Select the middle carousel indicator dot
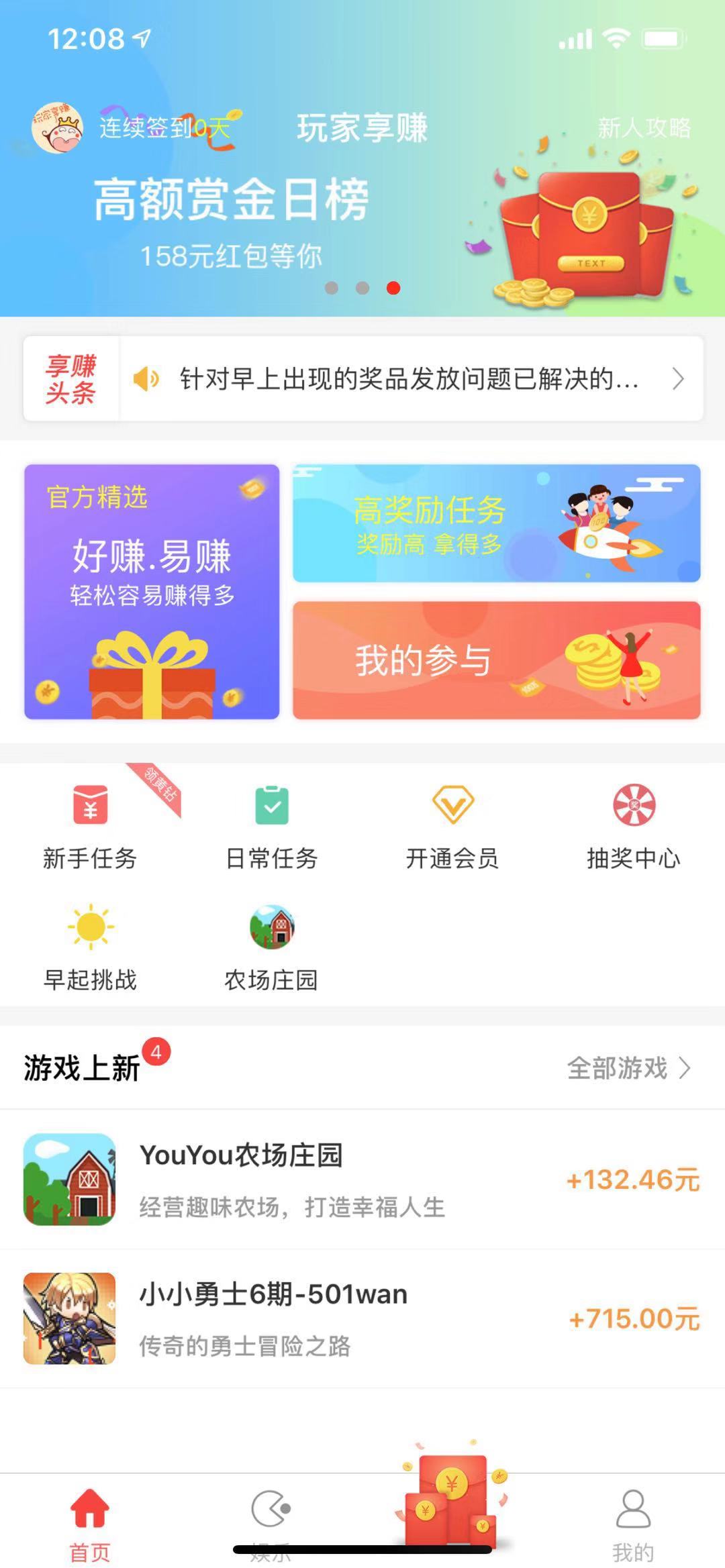The image size is (725, 1568). click(x=362, y=288)
